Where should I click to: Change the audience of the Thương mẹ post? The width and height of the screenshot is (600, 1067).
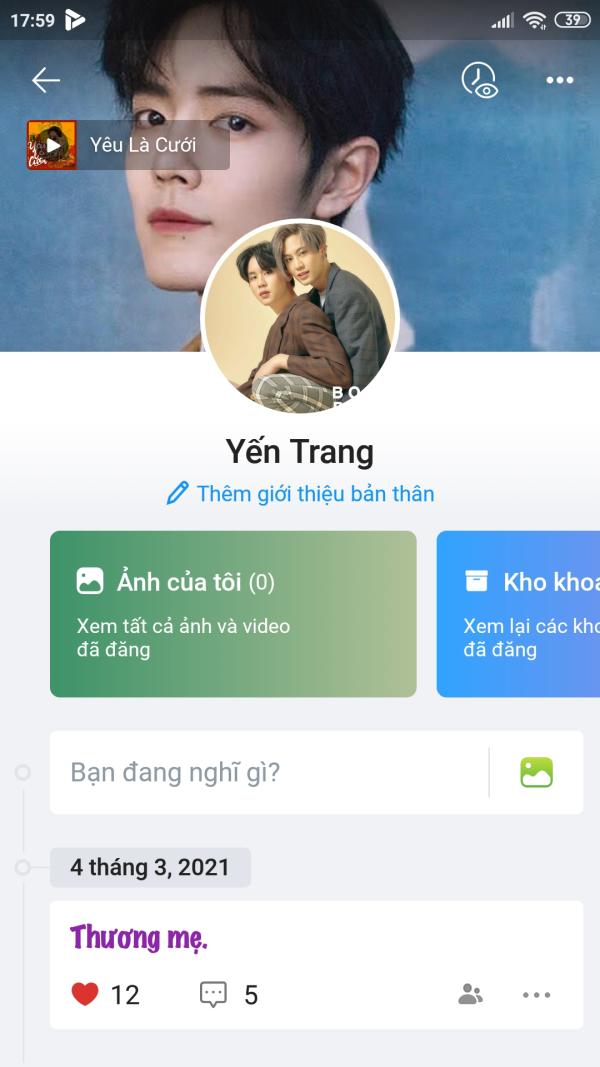[x=470, y=994]
